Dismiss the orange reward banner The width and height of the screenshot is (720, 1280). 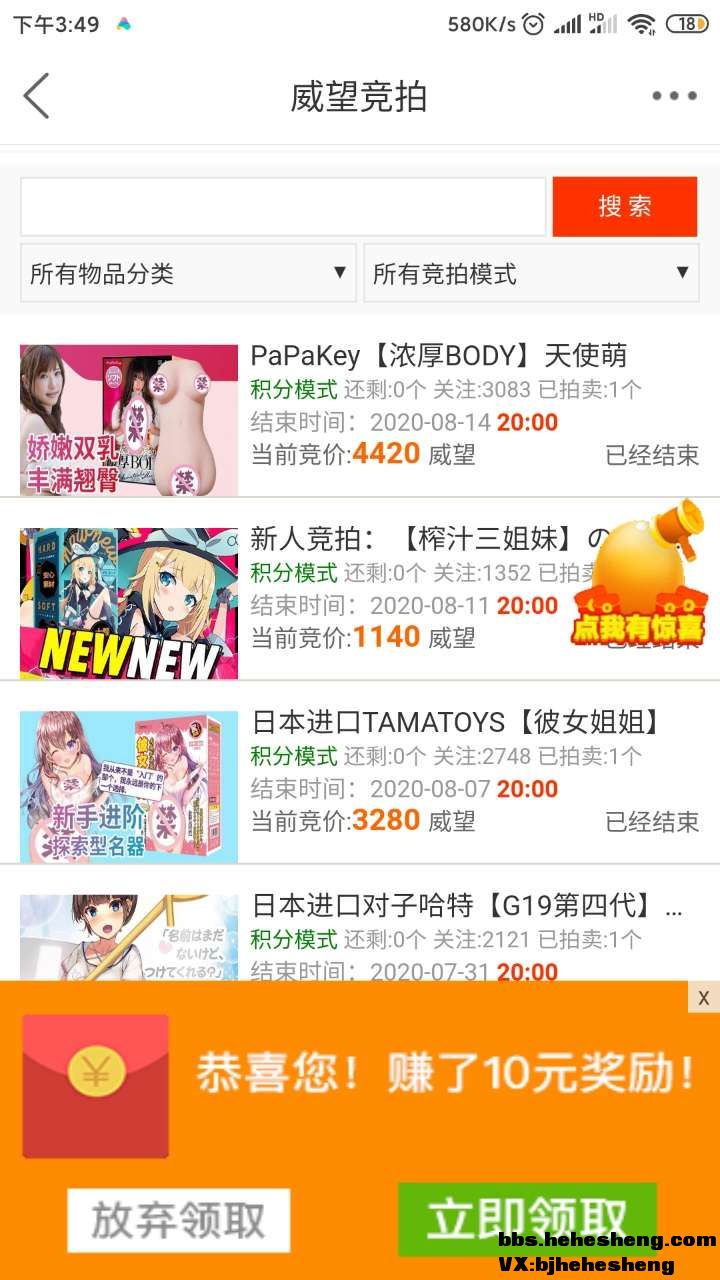point(703,997)
